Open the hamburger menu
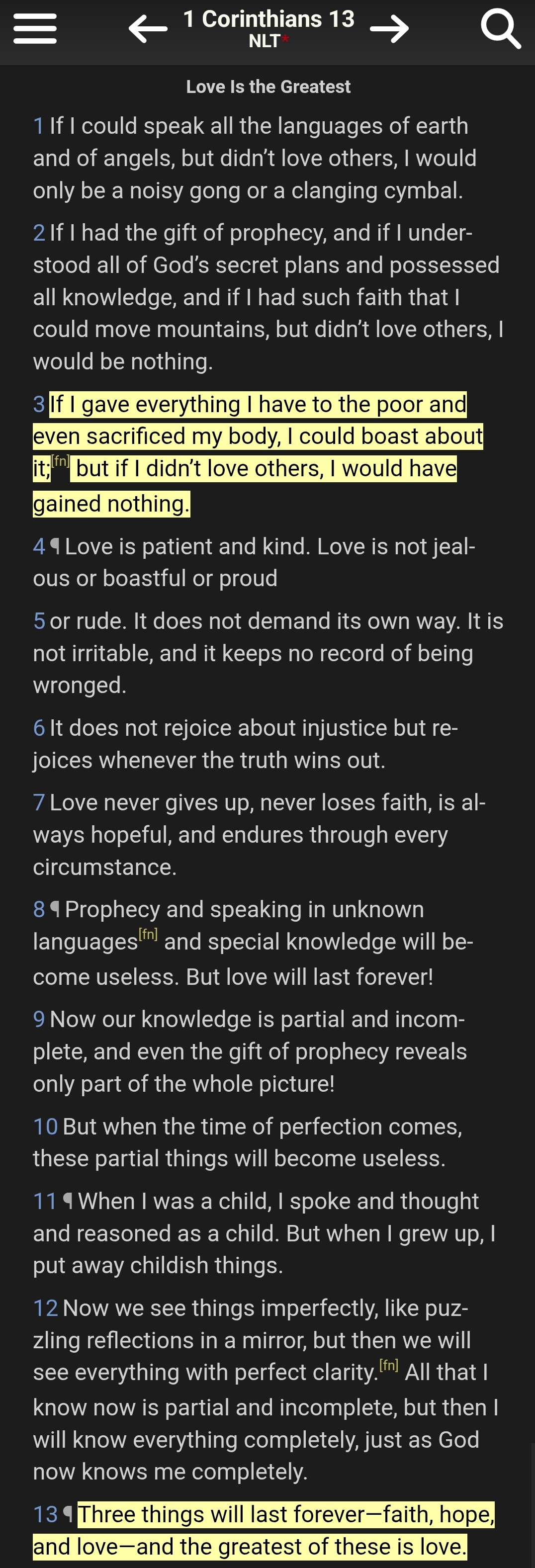The height and width of the screenshot is (1568, 535). point(35,29)
